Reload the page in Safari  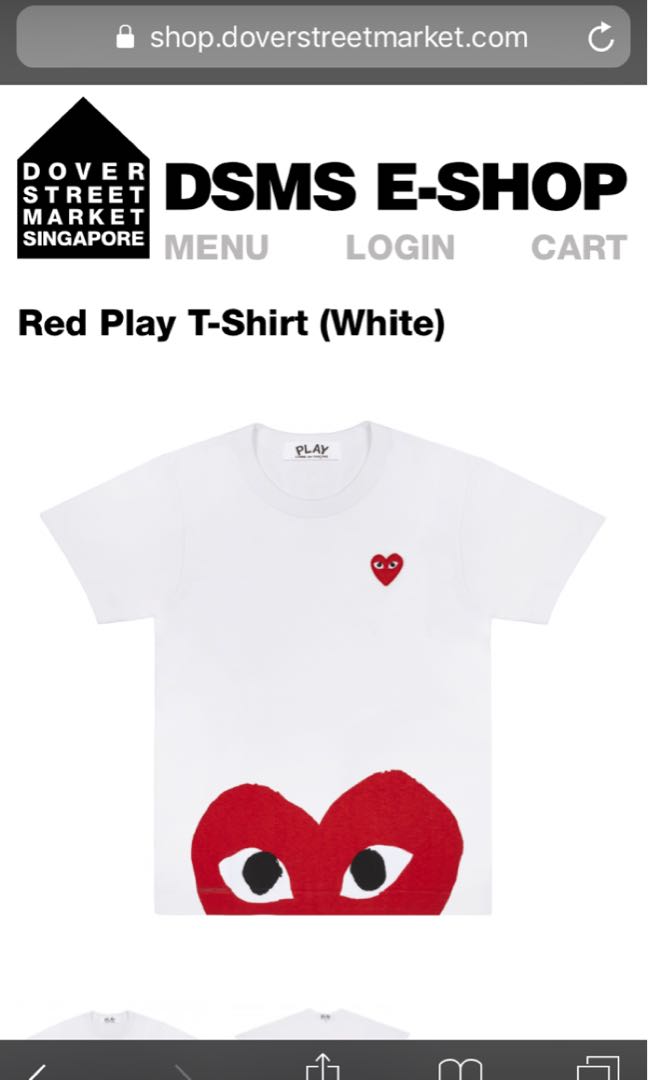point(600,39)
